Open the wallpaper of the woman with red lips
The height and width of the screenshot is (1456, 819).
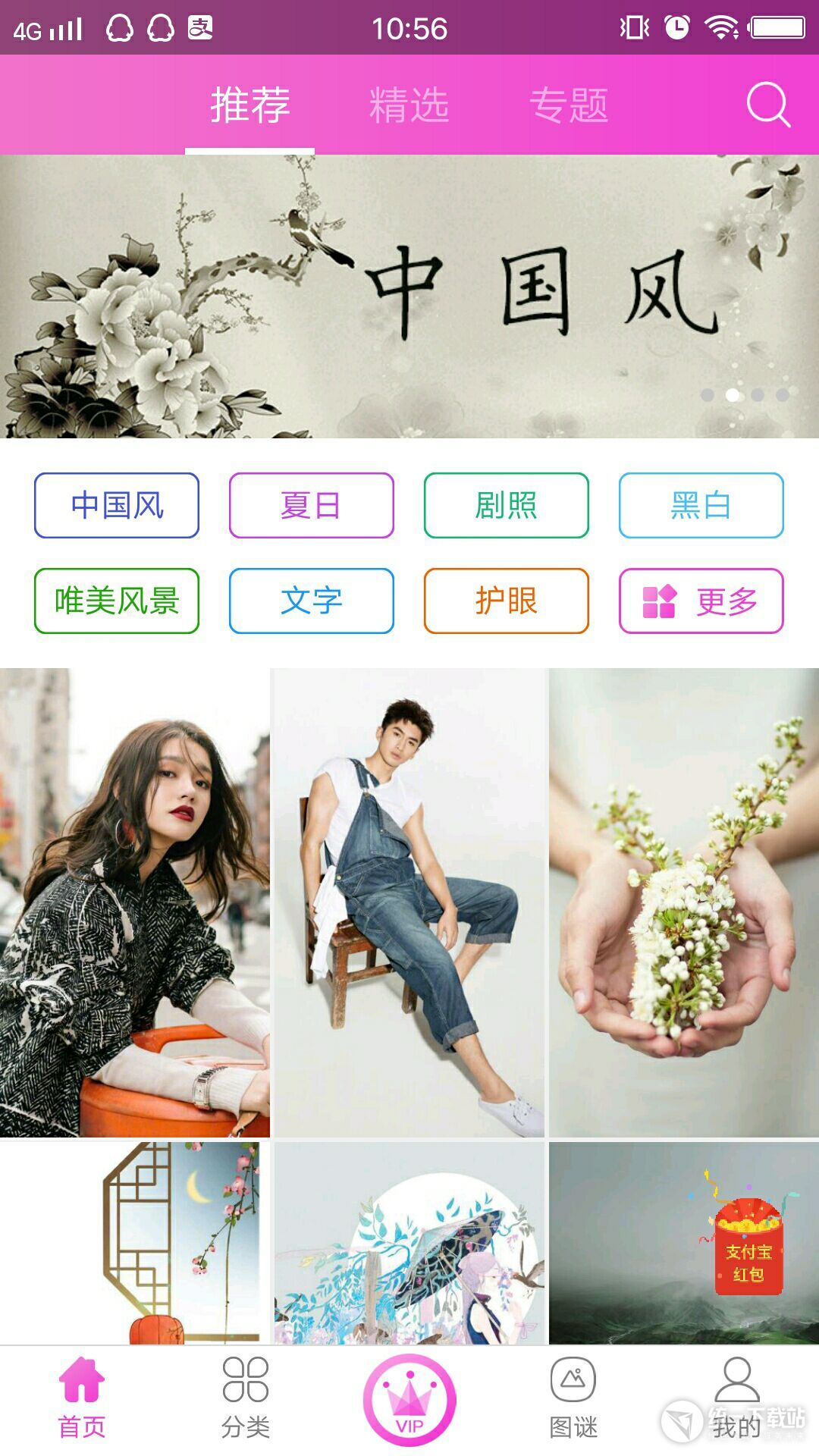click(x=135, y=902)
